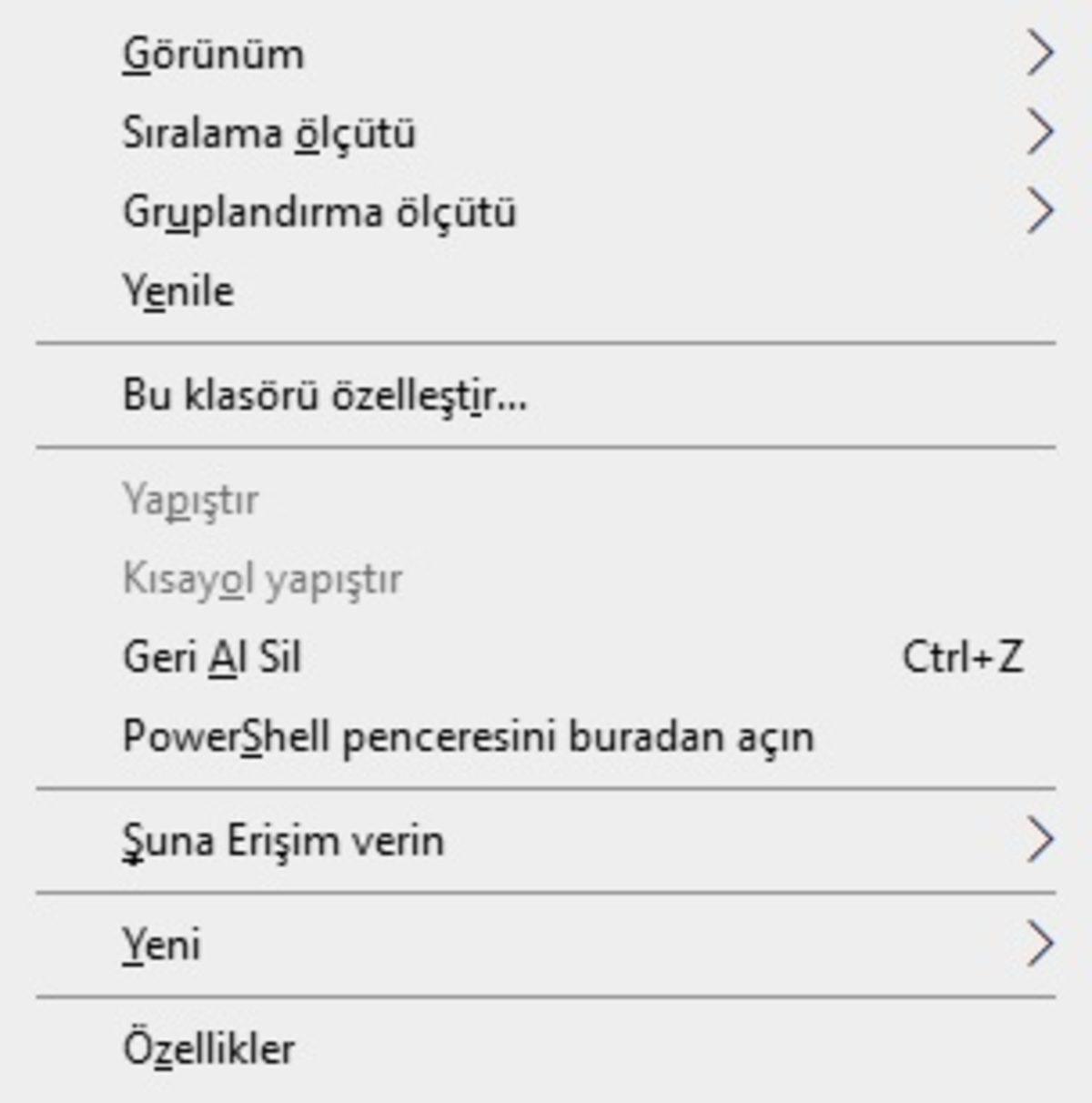Image resolution: width=1092 pixels, height=1103 pixels.
Task: Click the Ctrl+Z shortcut label
Action: (965, 654)
